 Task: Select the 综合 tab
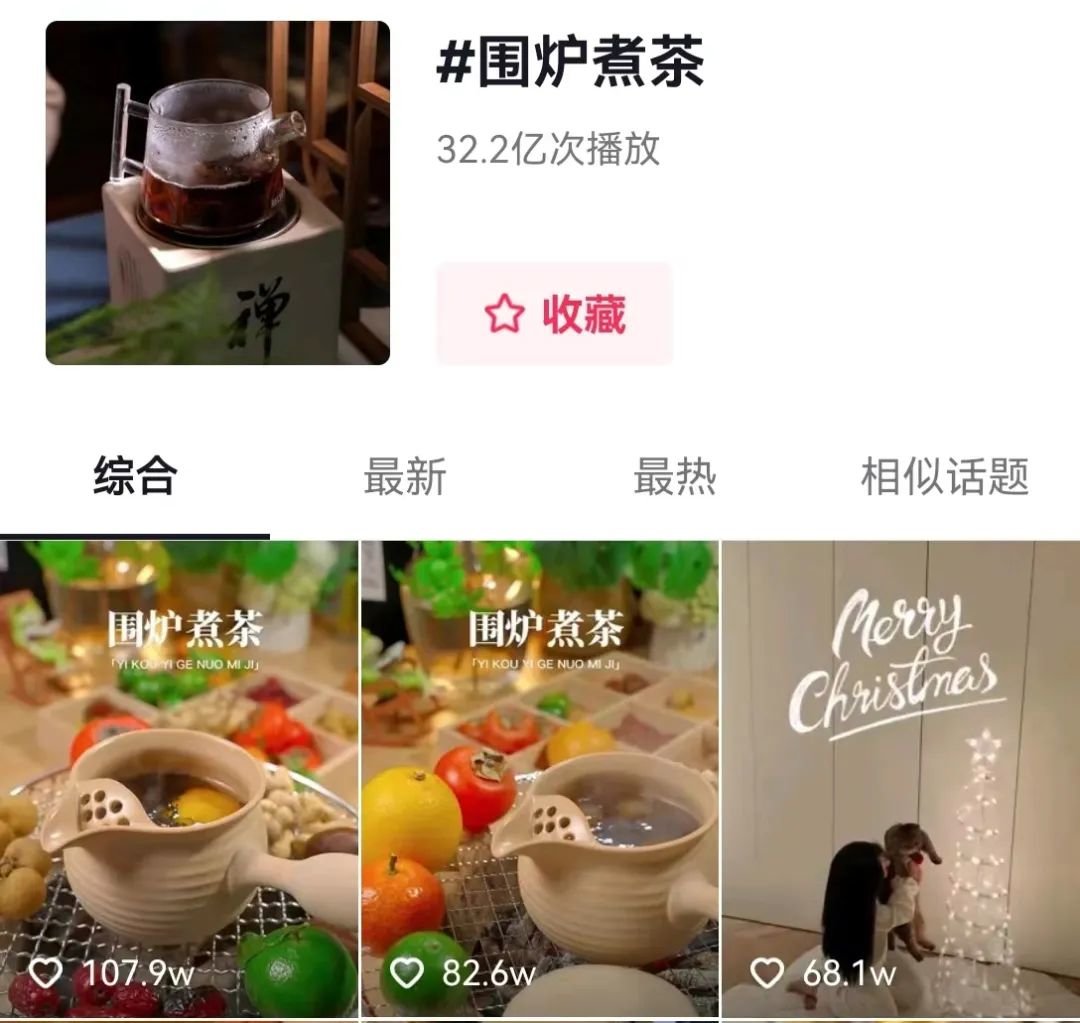135,476
